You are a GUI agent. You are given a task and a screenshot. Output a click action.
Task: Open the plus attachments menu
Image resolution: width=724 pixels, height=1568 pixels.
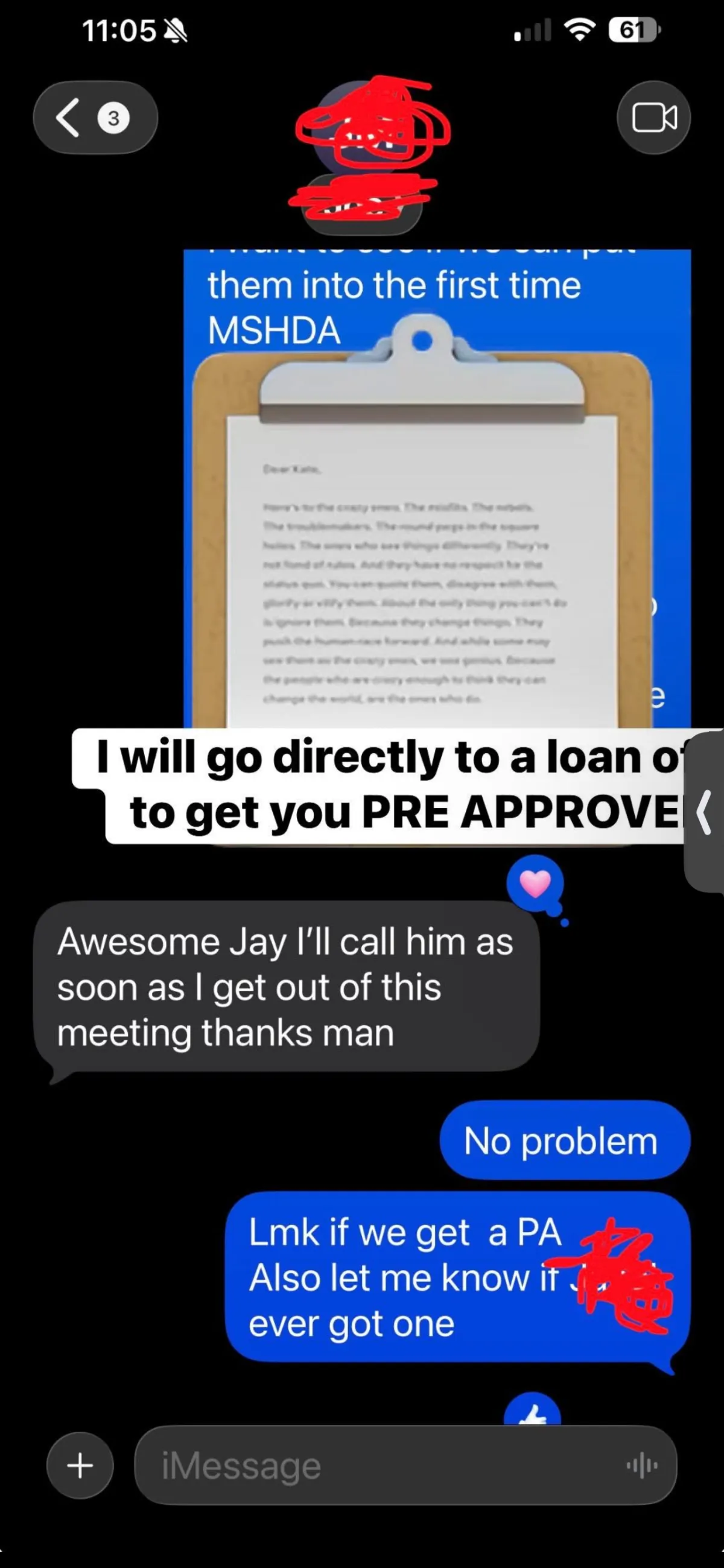click(x=80, y=1465)
